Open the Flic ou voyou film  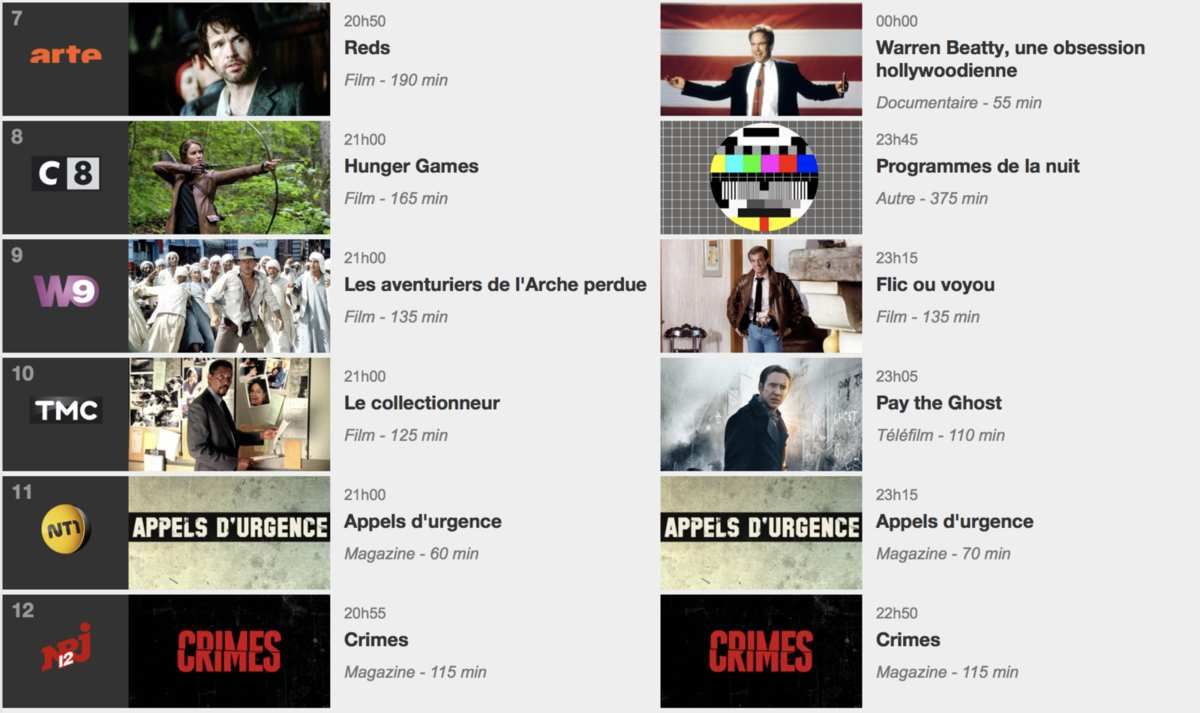935,285
